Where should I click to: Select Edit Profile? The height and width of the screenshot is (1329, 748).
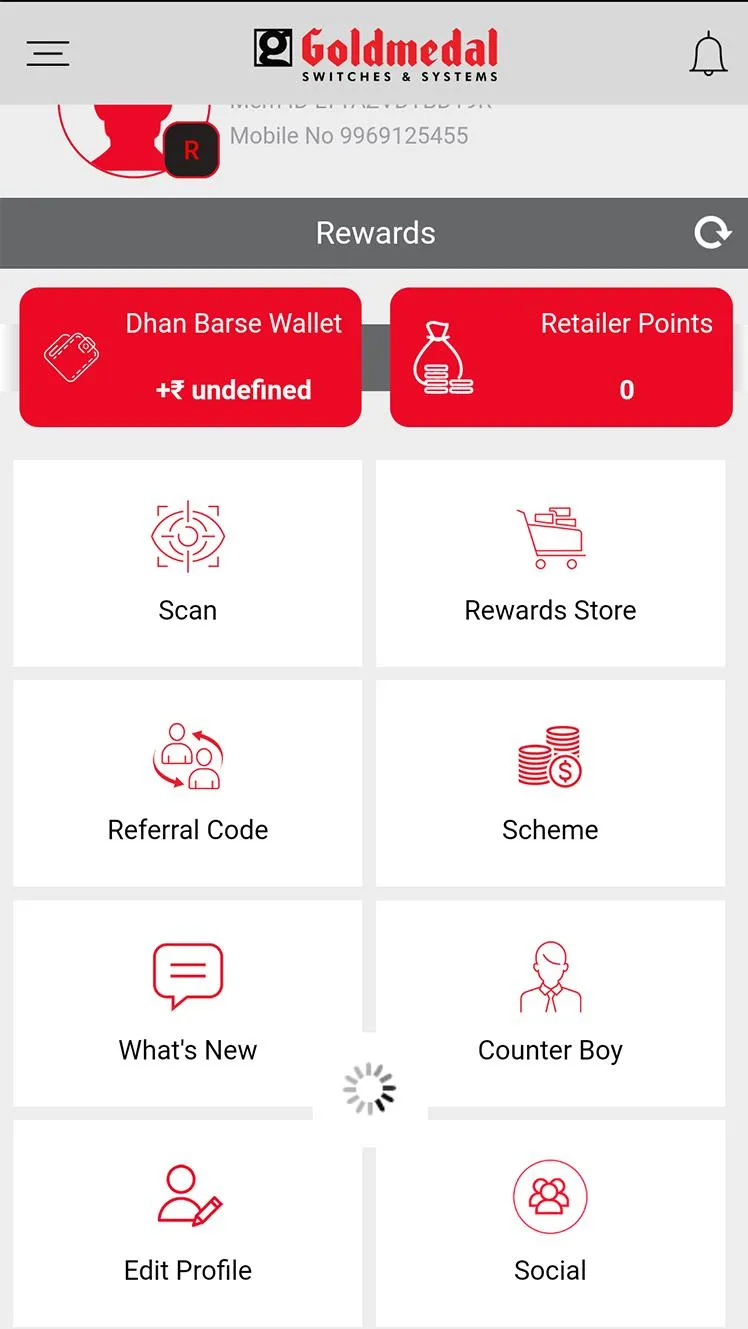coord(188,1223)
